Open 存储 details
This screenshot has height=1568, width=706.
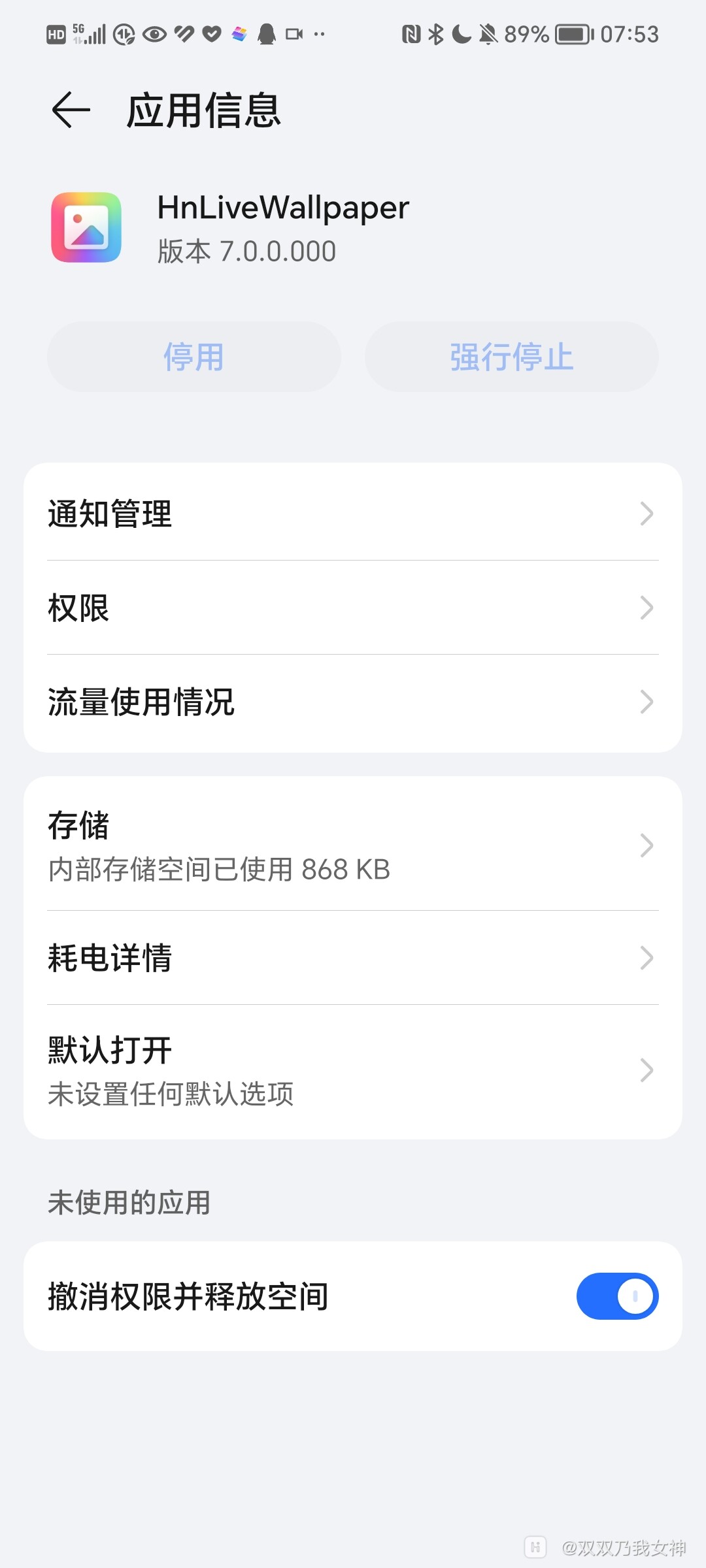click(x=353, y=845)
